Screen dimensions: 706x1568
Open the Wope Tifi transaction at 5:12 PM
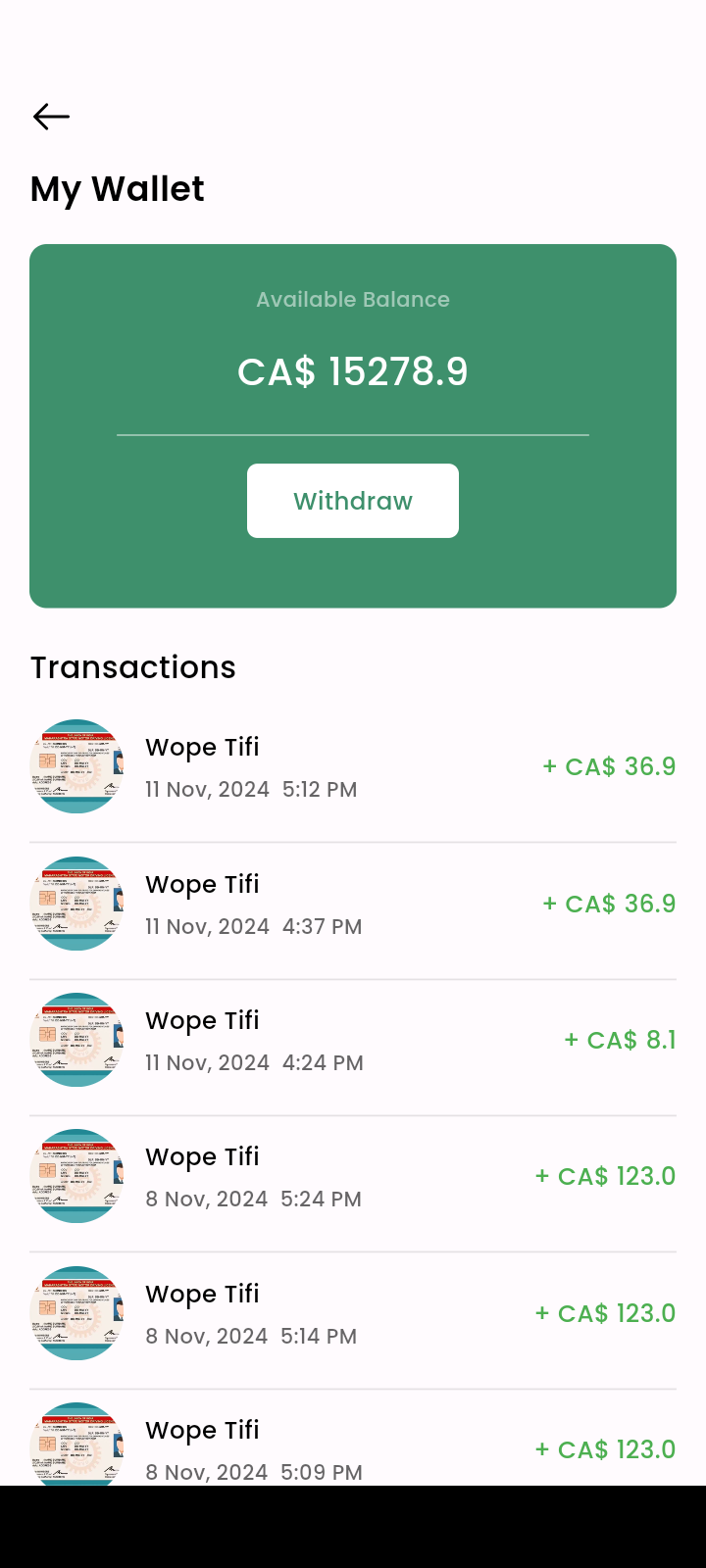[353, 766]
